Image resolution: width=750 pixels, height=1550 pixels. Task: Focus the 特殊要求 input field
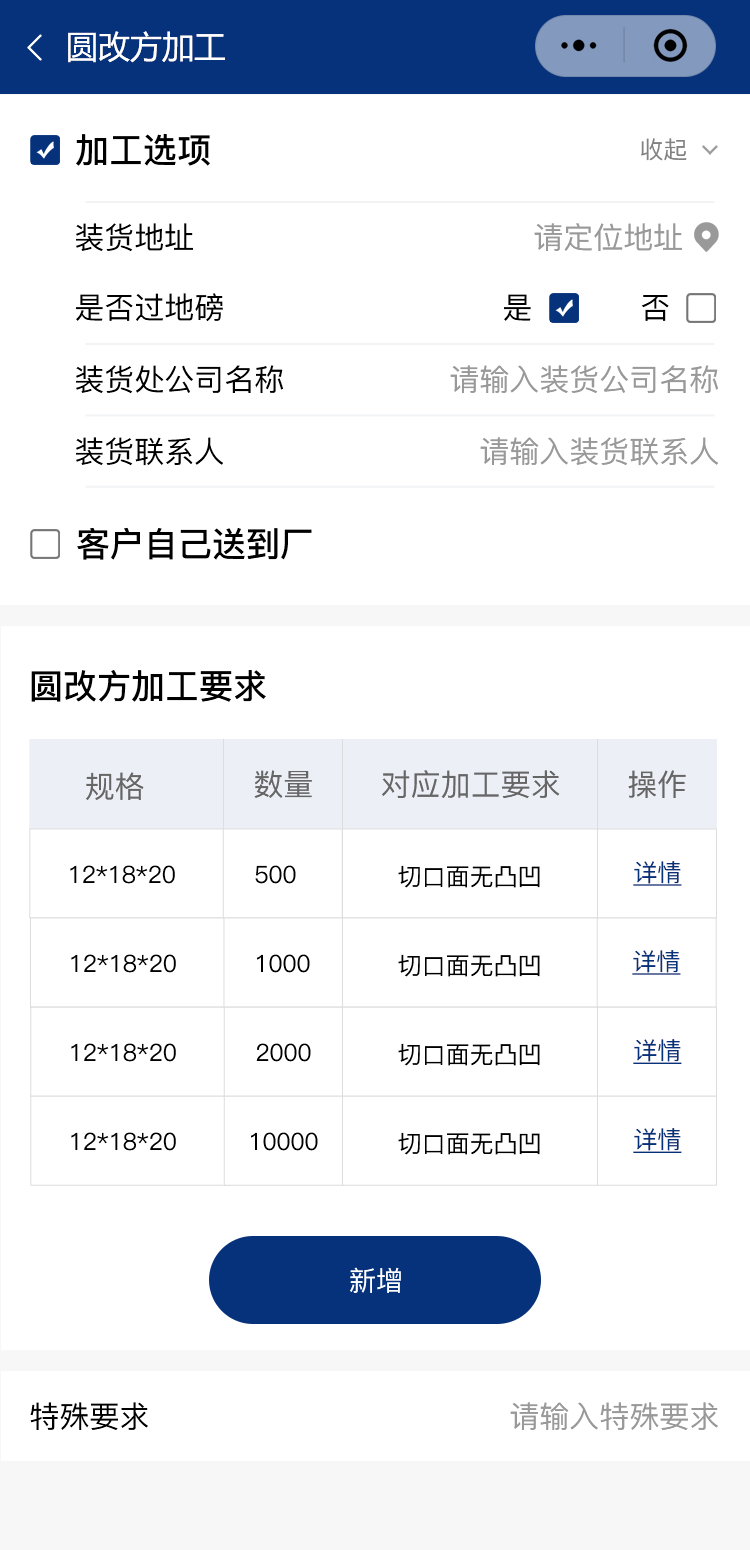point(614,1416)
